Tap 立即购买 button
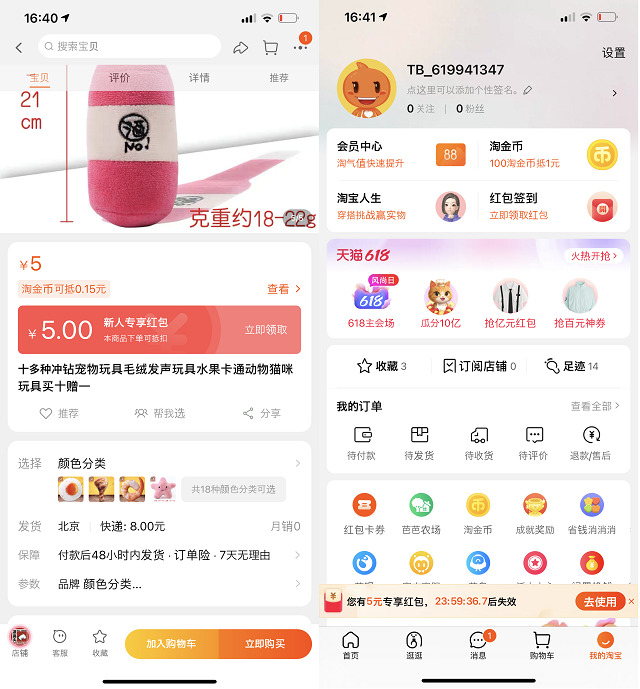 click(x=265, y=643)
